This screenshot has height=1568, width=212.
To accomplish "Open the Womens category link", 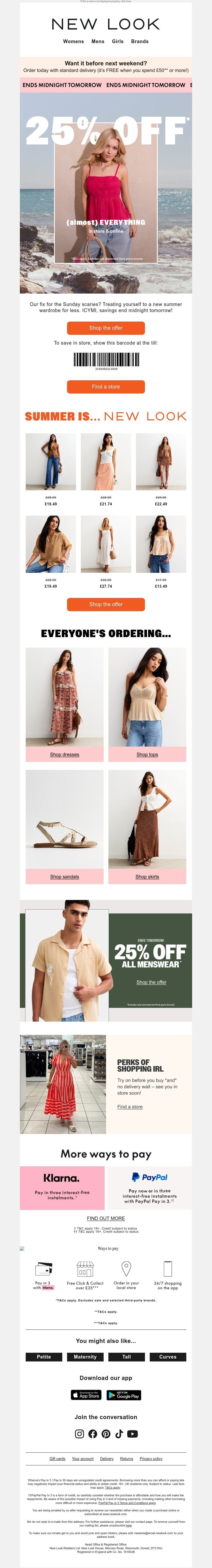I will (x=73, y=42).
